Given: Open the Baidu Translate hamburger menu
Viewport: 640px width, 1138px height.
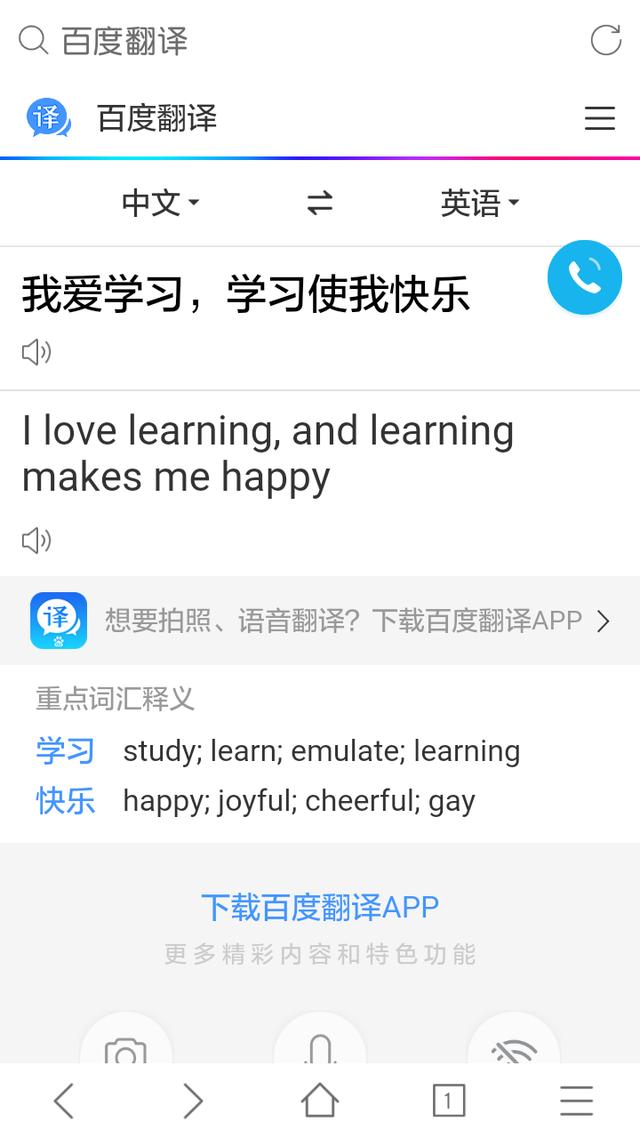Looking at the screenshot, I should 600,118.
